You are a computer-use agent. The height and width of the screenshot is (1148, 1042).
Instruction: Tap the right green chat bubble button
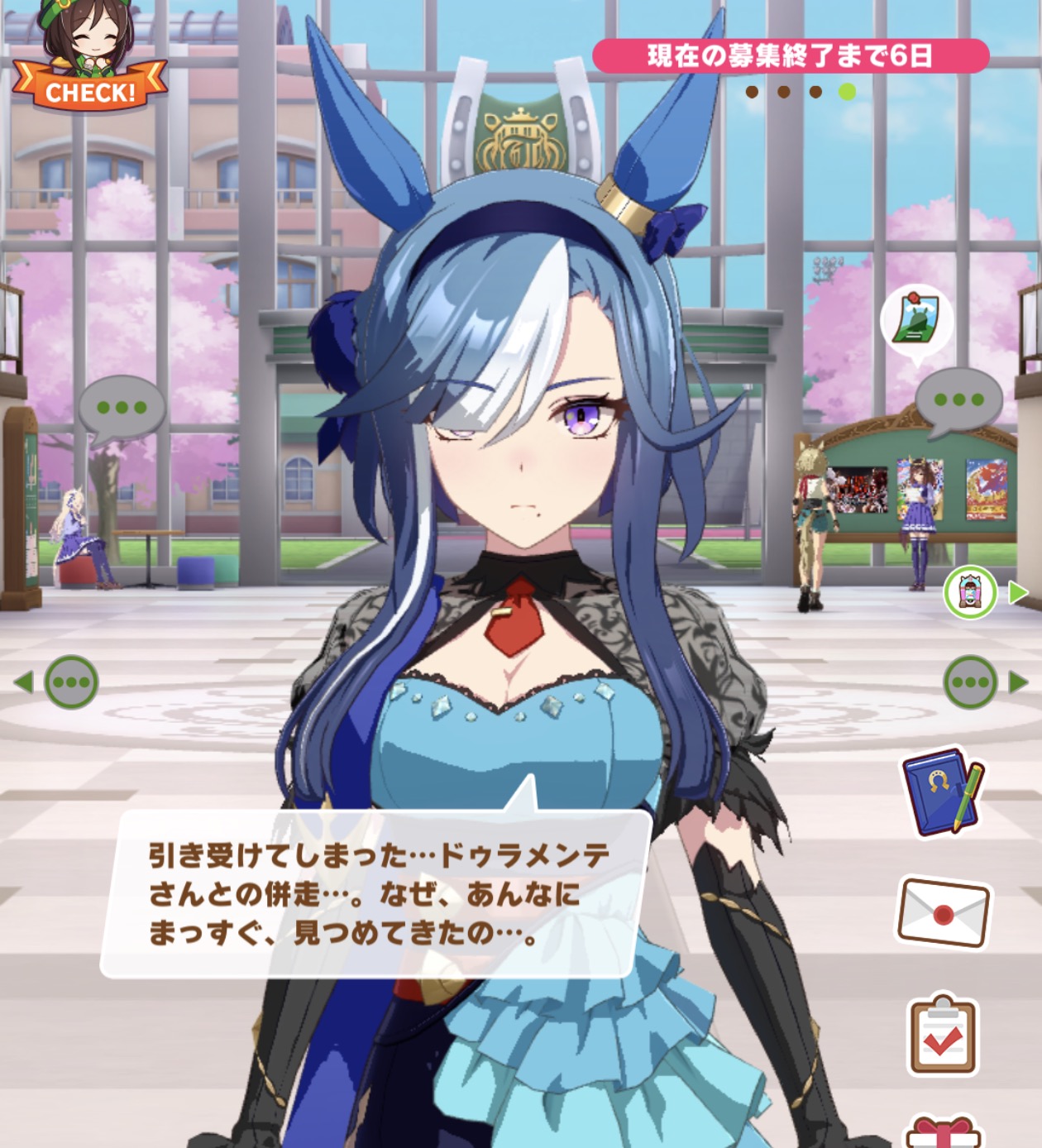click(x=970, y=682)
